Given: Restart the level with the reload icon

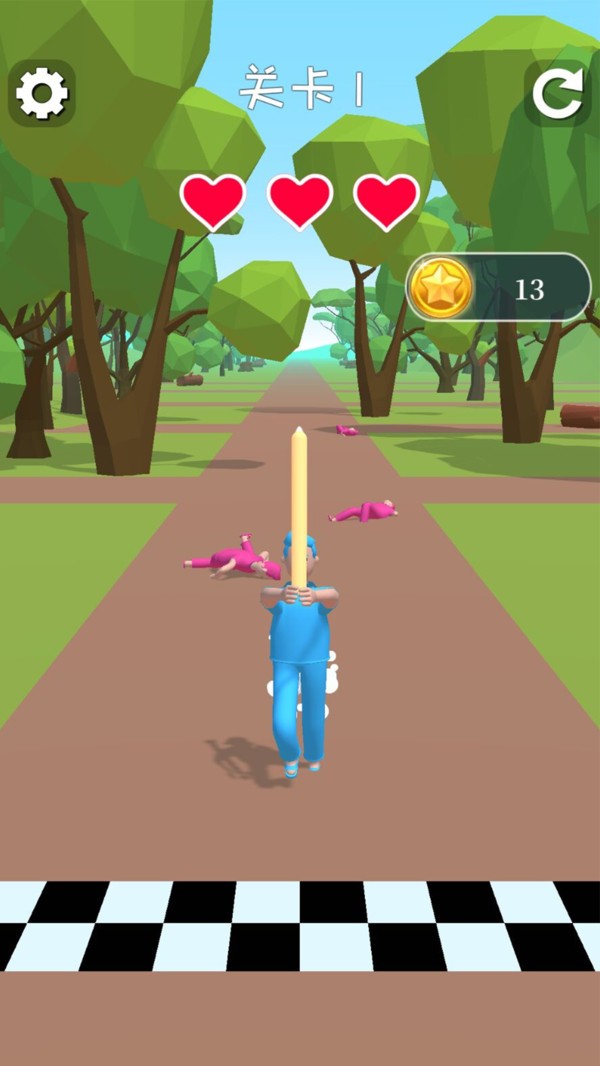Looking at the screenshot, I should 557,94.
